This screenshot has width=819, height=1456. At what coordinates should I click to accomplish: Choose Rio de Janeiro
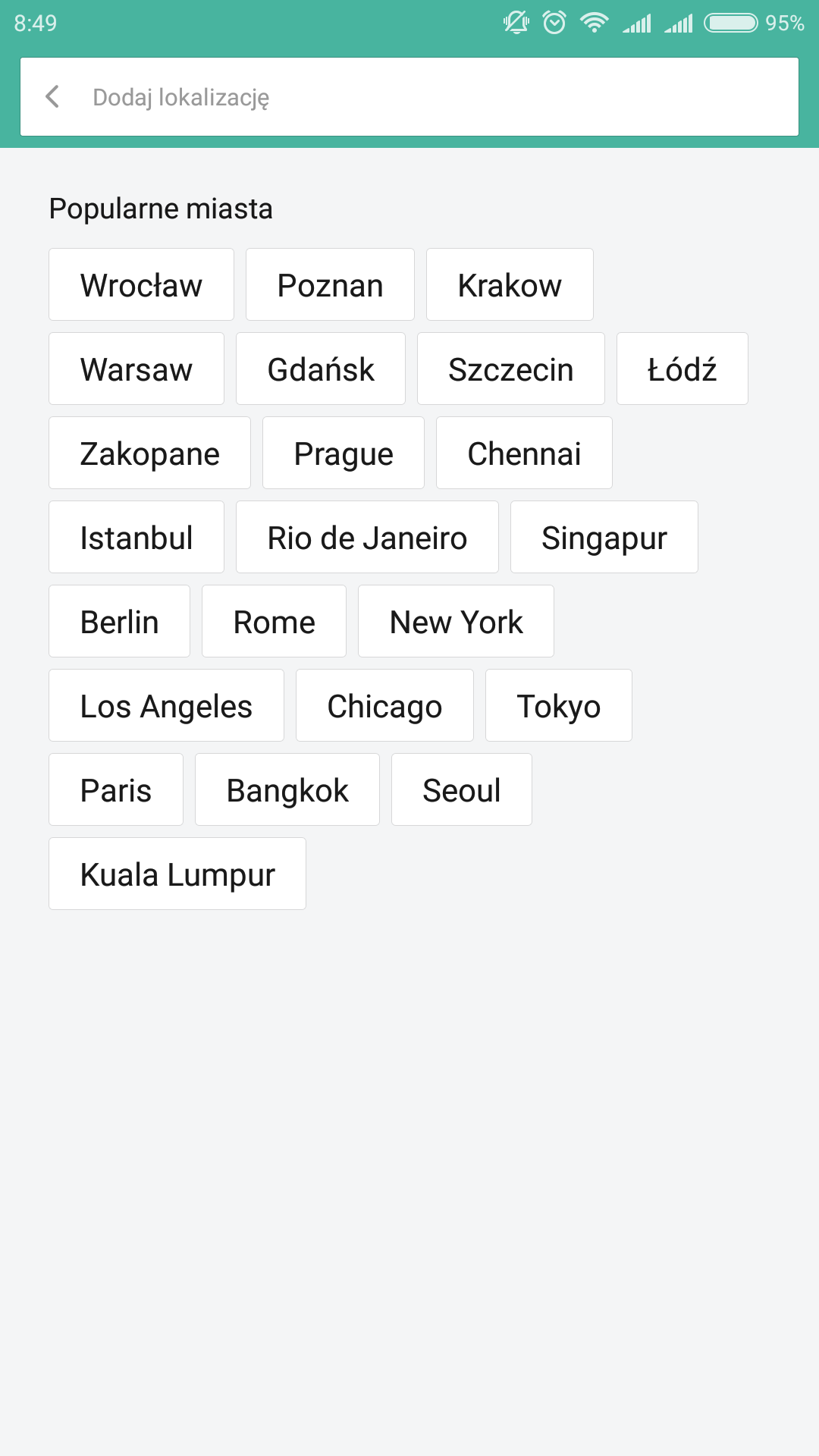367,538
